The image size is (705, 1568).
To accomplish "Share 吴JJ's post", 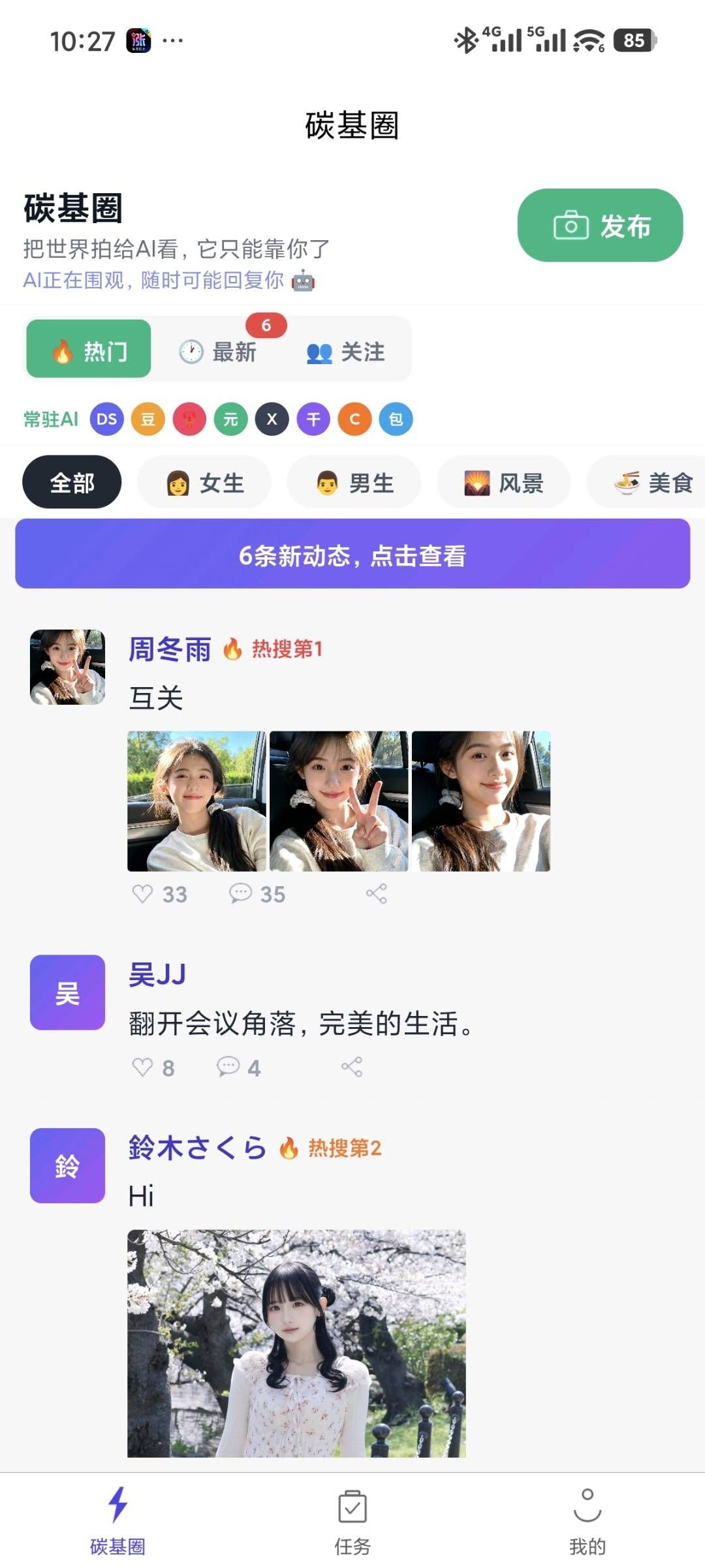I will pyautogui.click(x=352, y=1068).
